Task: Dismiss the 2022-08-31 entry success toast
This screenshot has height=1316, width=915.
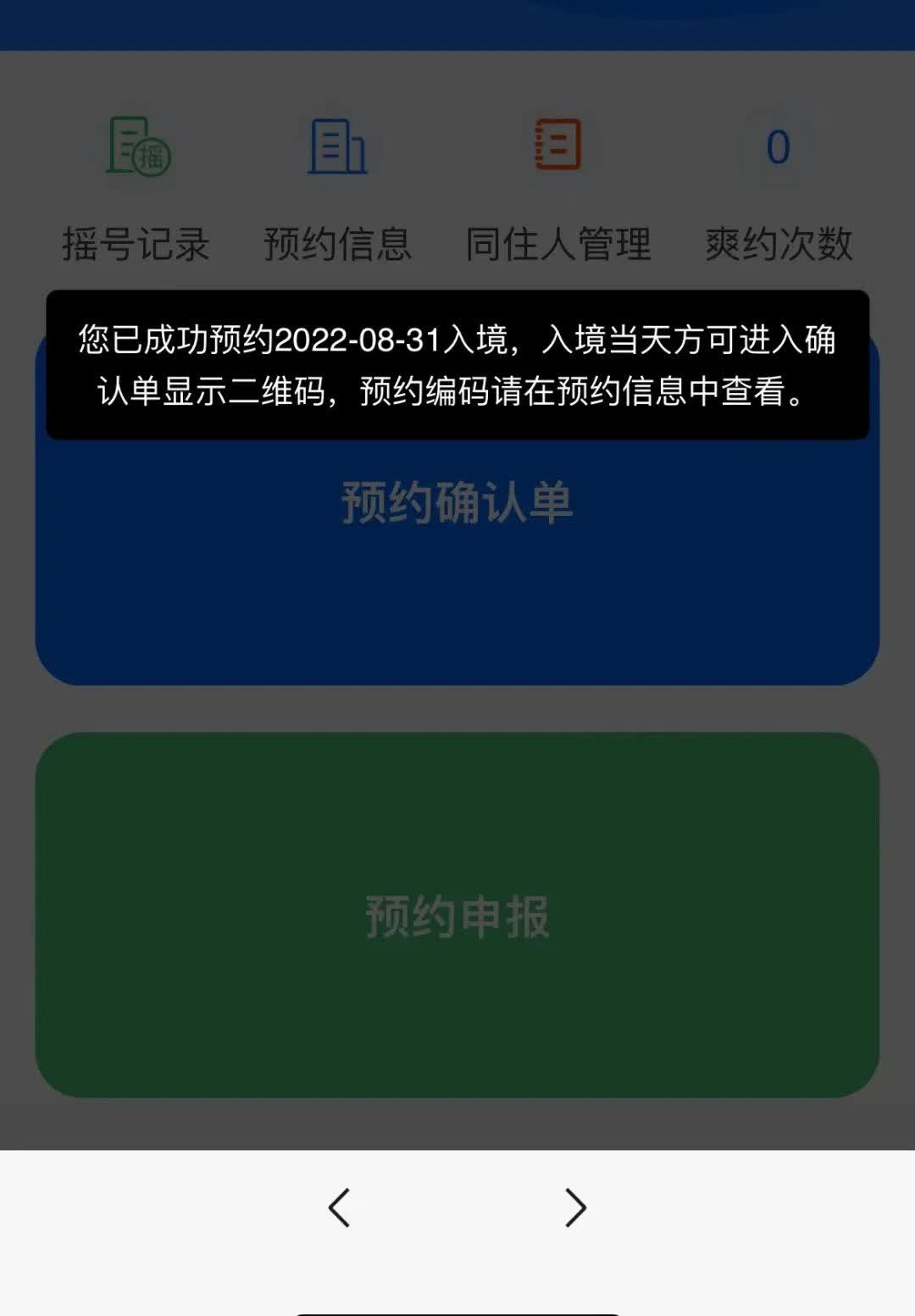Action: coord(457,364)
